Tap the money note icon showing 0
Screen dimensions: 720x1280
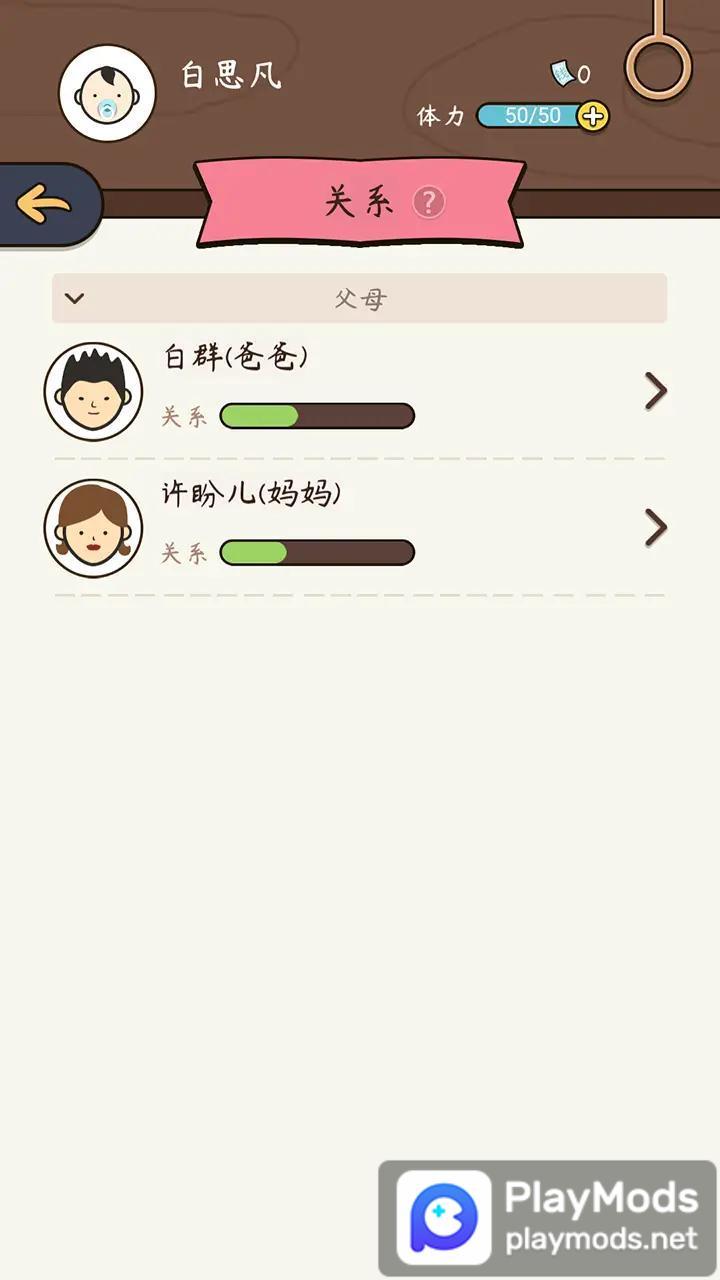[x=559, y=70]
